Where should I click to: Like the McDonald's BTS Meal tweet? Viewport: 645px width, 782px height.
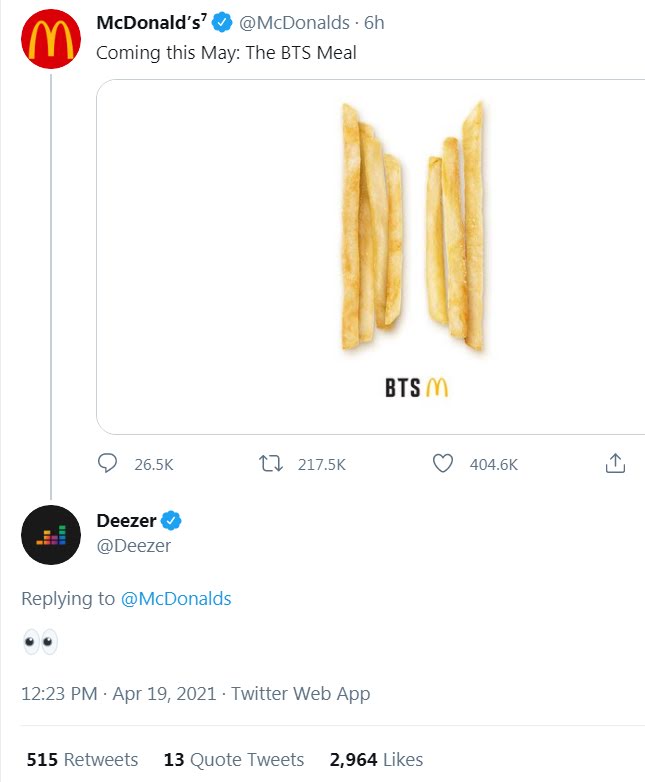[443, 464]
